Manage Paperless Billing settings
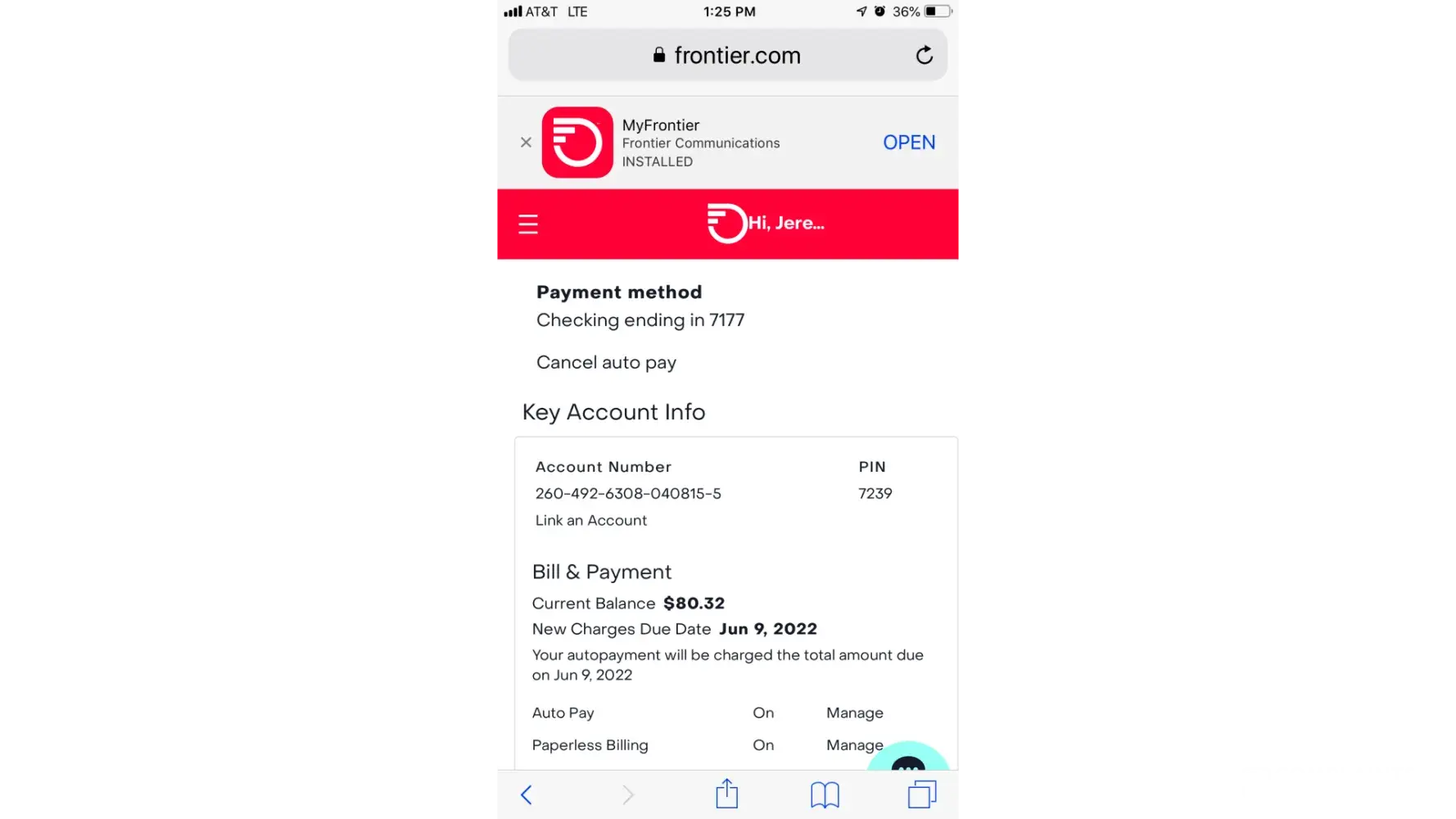Viewport: 1456px width, 819px height. (x=853, y=745)
